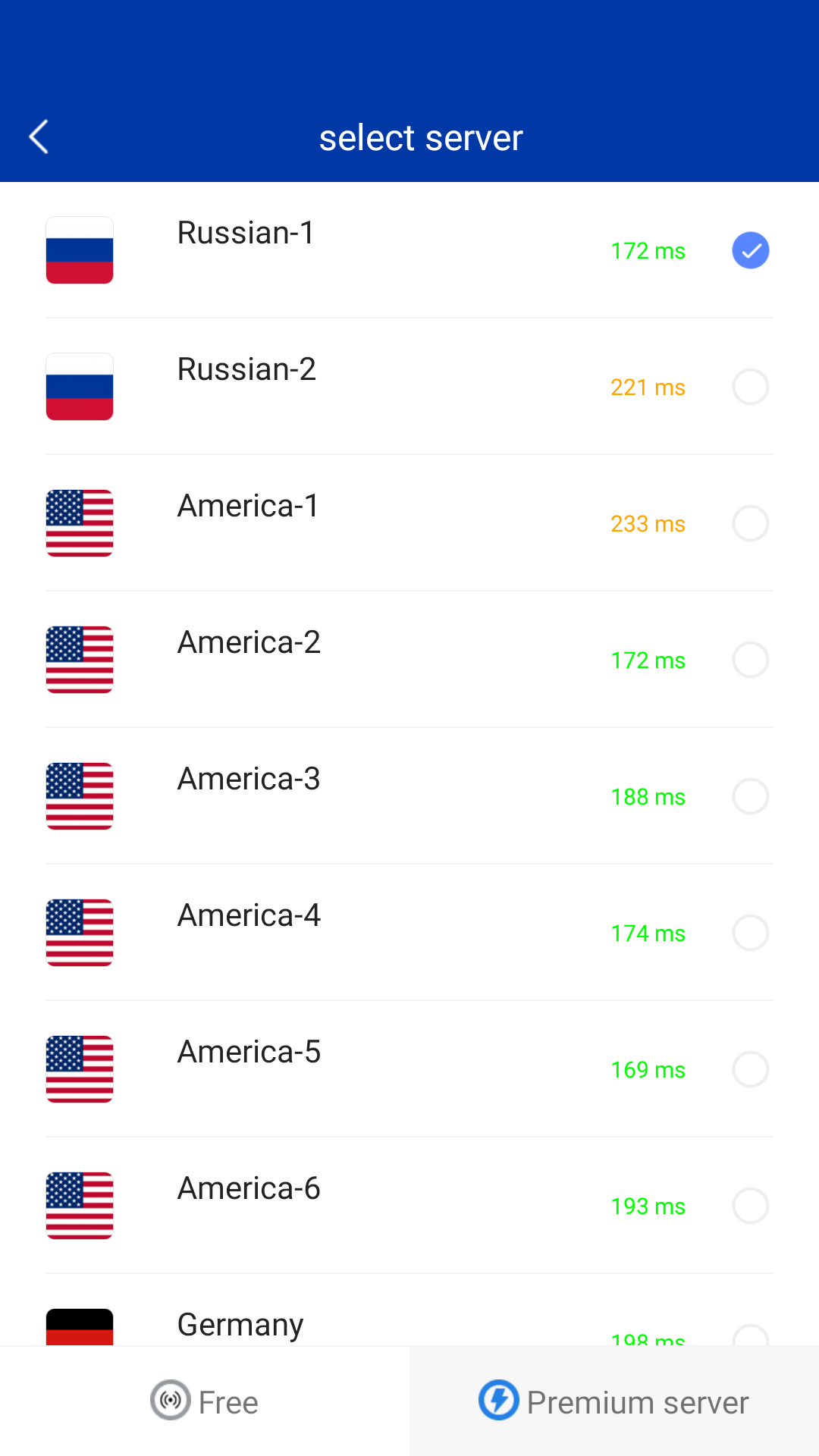Tap the Premium lightning bolt icon
Image resolution: width=819 pixels, height=1456 pixels.
pyautogui.click(x=498, y=1401)
